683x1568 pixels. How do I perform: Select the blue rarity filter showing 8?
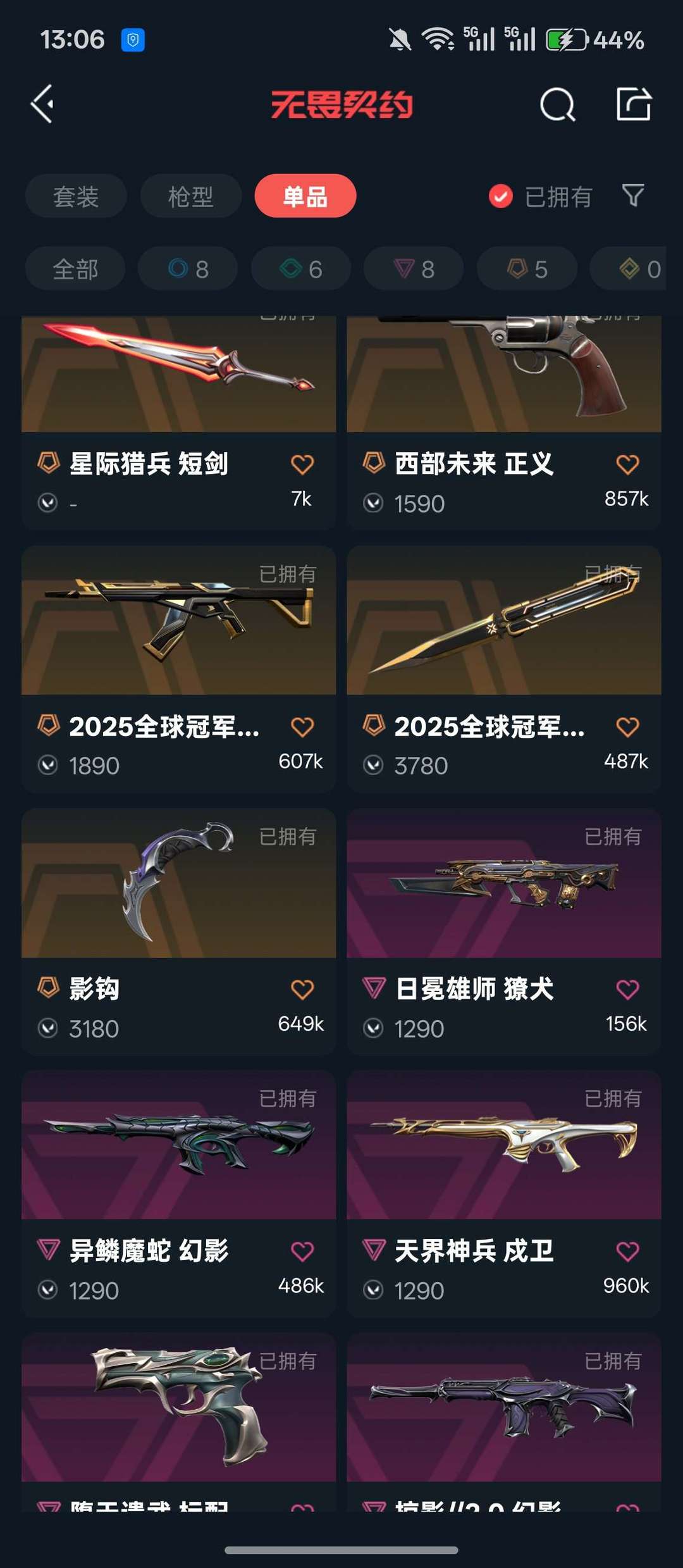tap(187, 268)
